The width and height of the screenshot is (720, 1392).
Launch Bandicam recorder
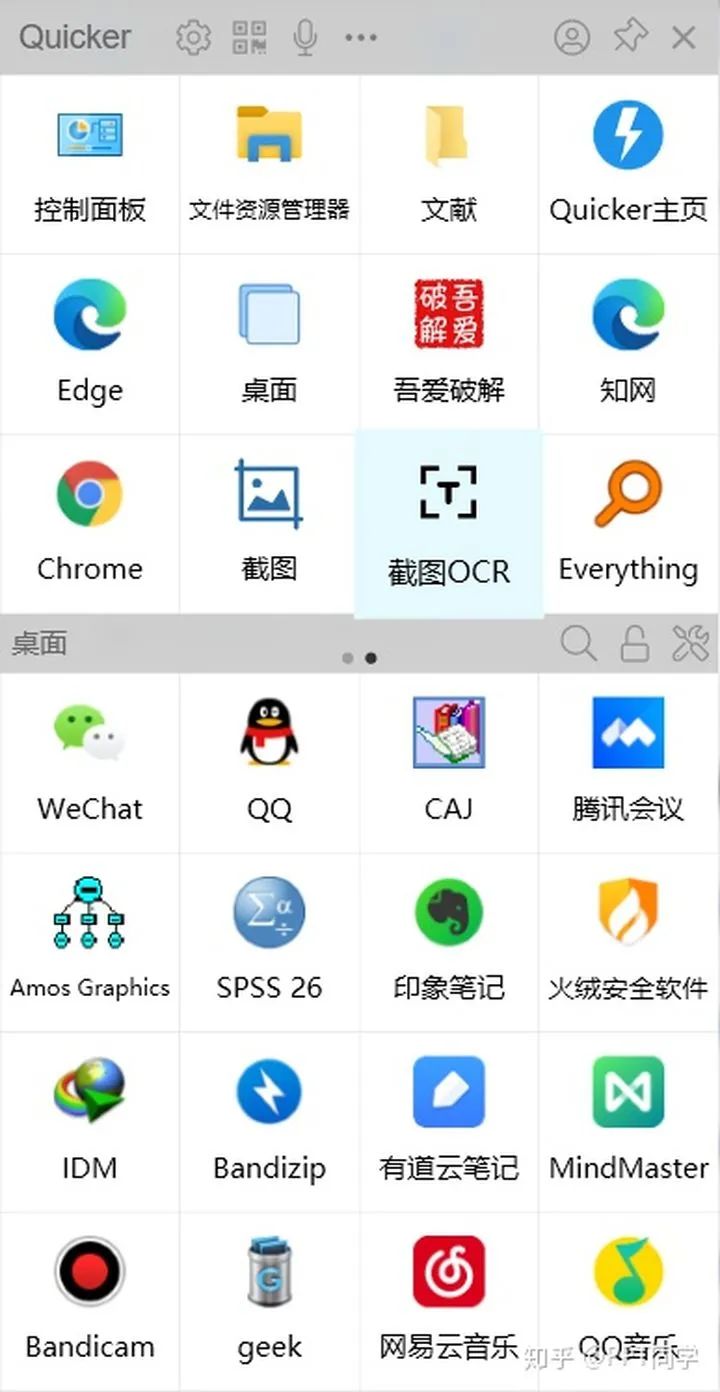(x=90, y=1300)
